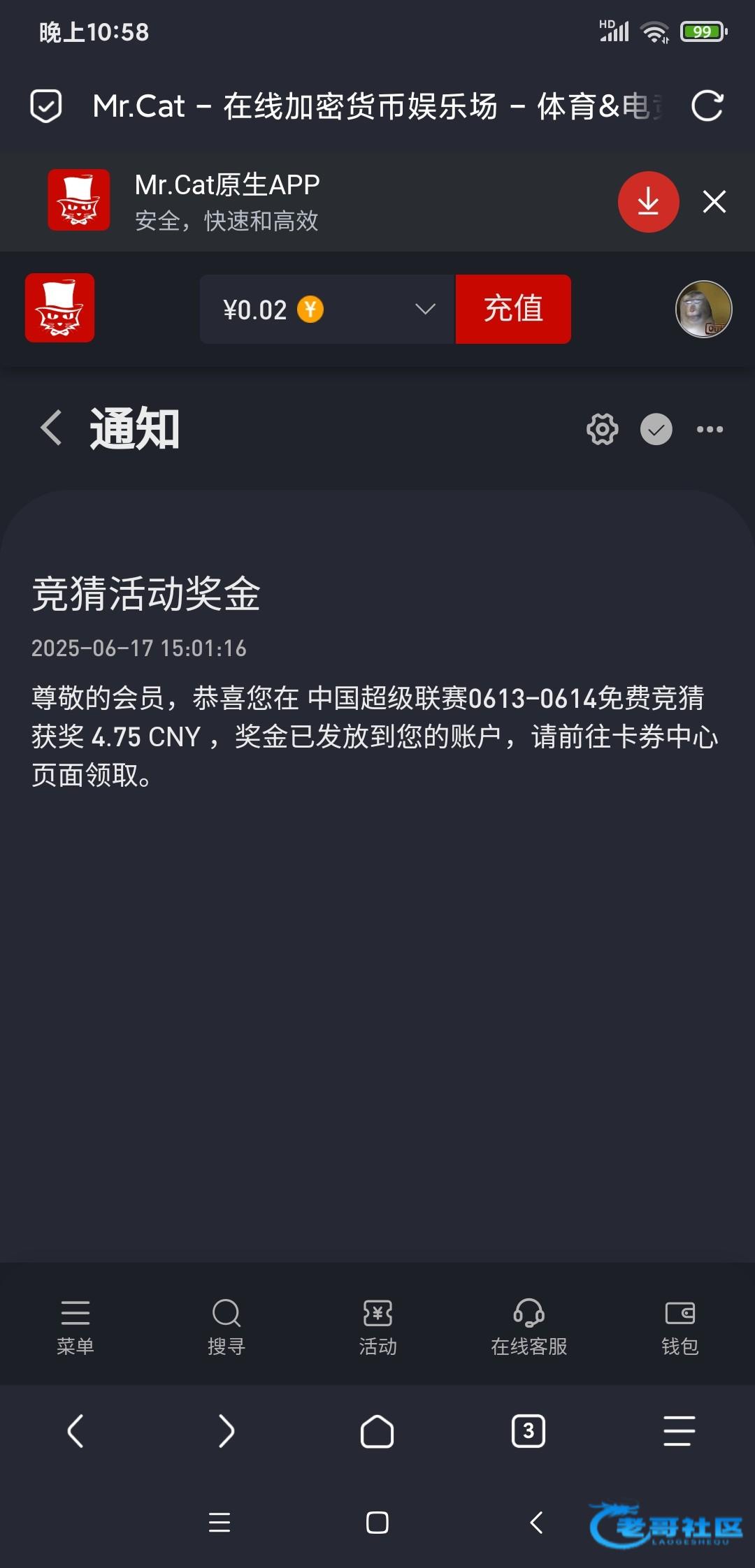The image size is (755, 1568).
Task: Tap the site security shield icon
Action: pos(46,106)
